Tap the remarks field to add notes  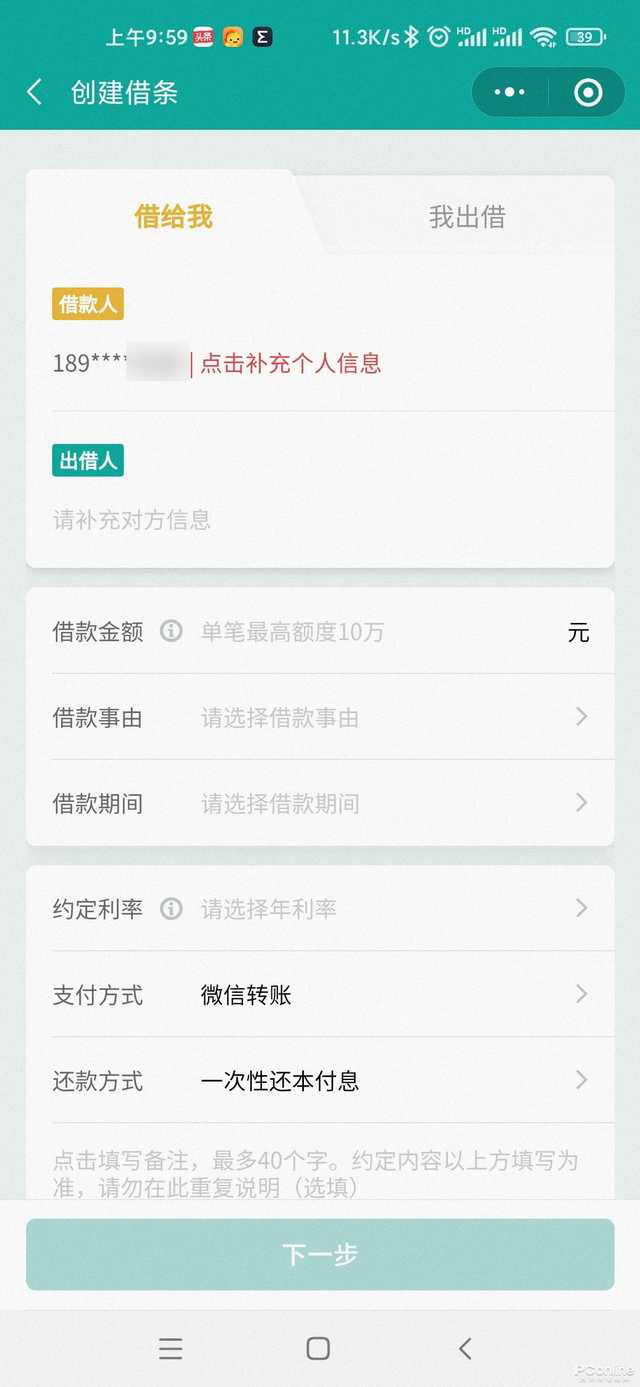(x=318, y=1173)
